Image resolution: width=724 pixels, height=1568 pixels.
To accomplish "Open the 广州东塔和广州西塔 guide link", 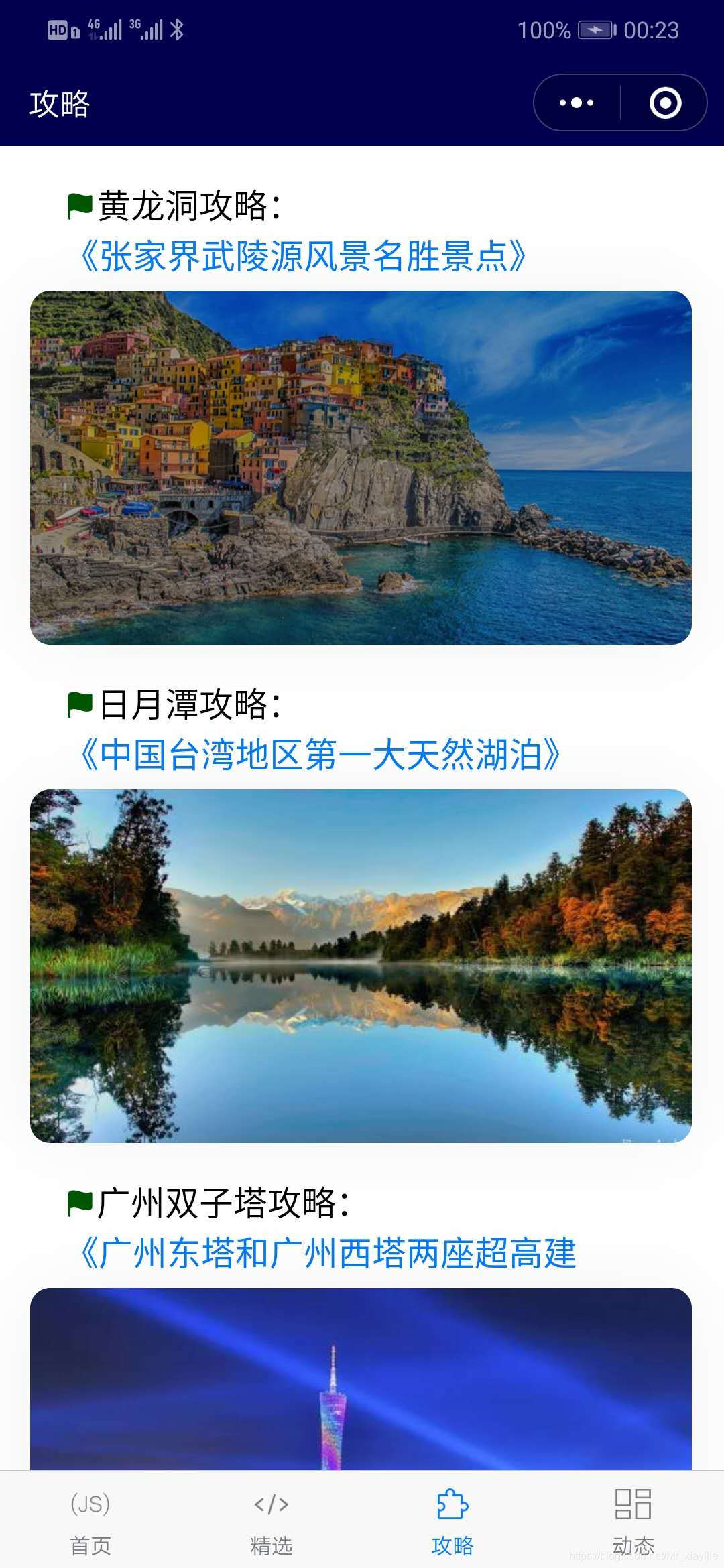I will point(327,1253).
